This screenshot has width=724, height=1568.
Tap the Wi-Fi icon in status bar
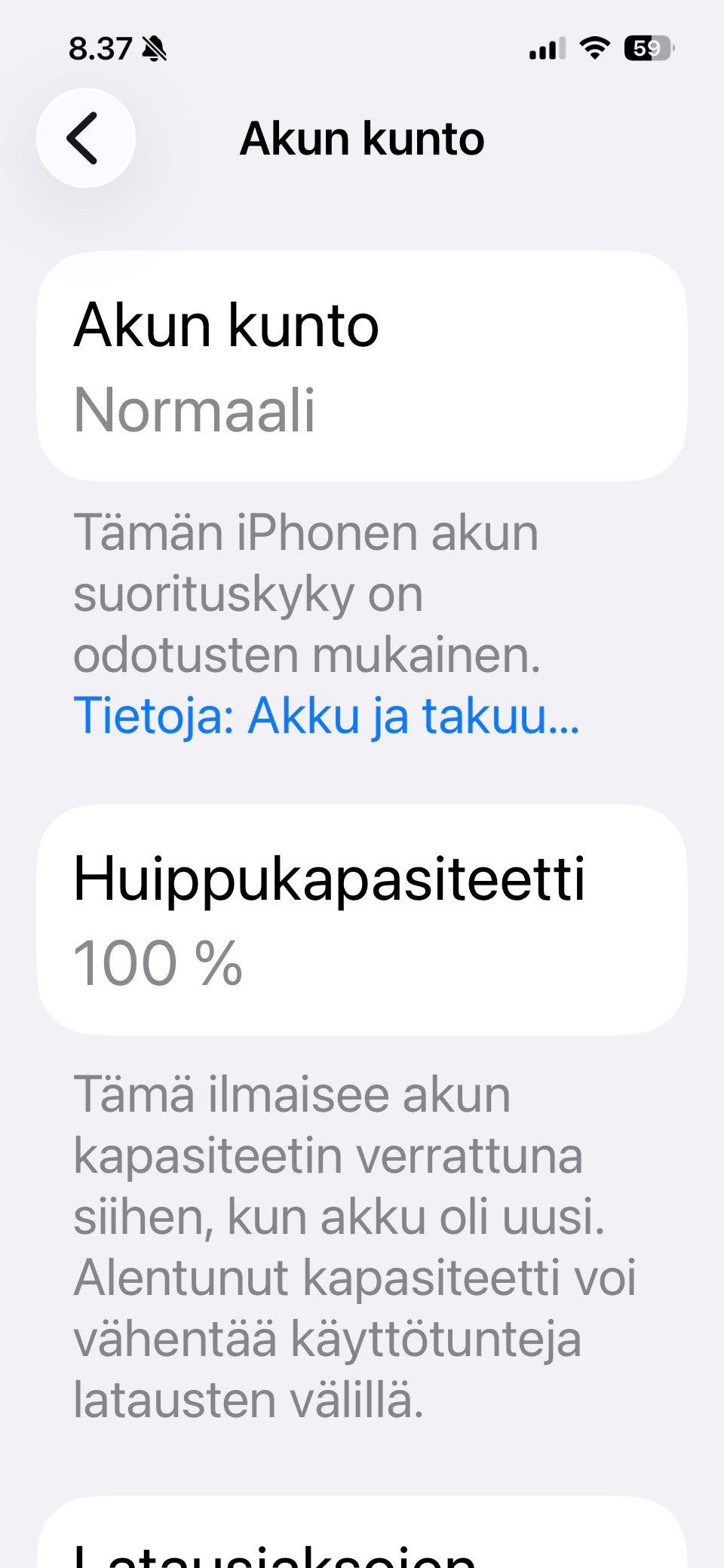point(595,48)
